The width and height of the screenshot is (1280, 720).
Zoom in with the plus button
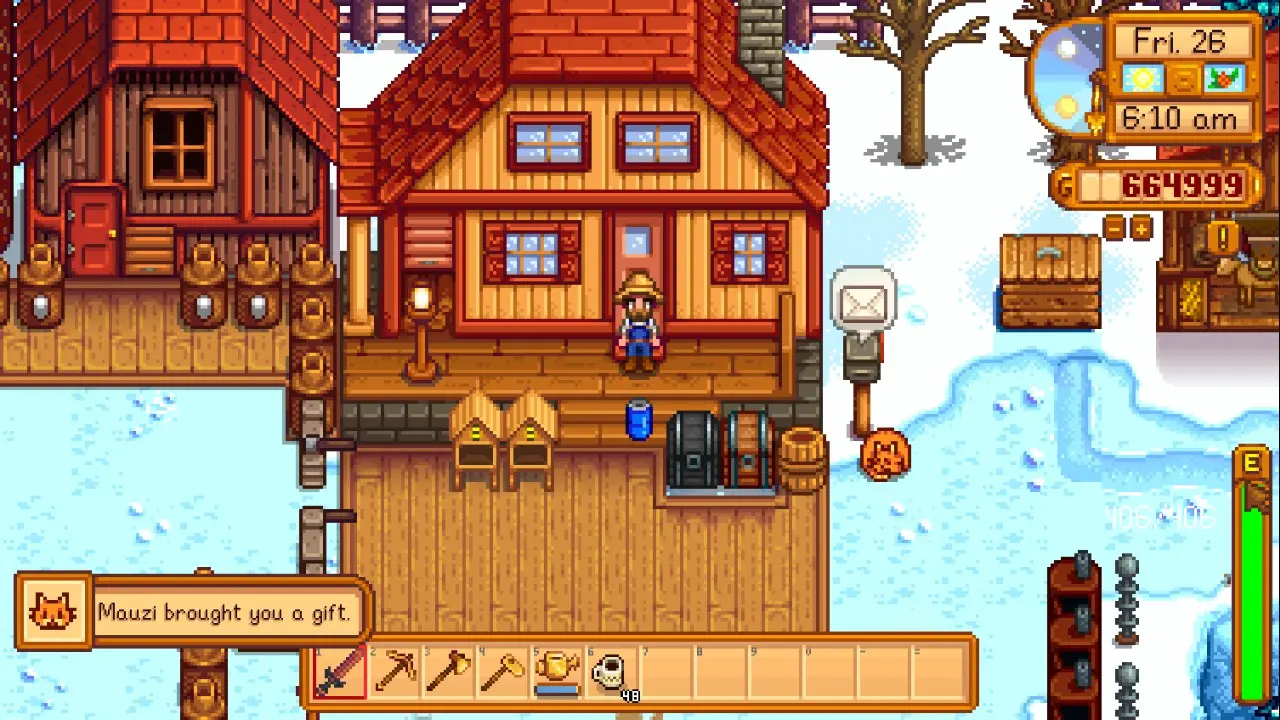1140,229
